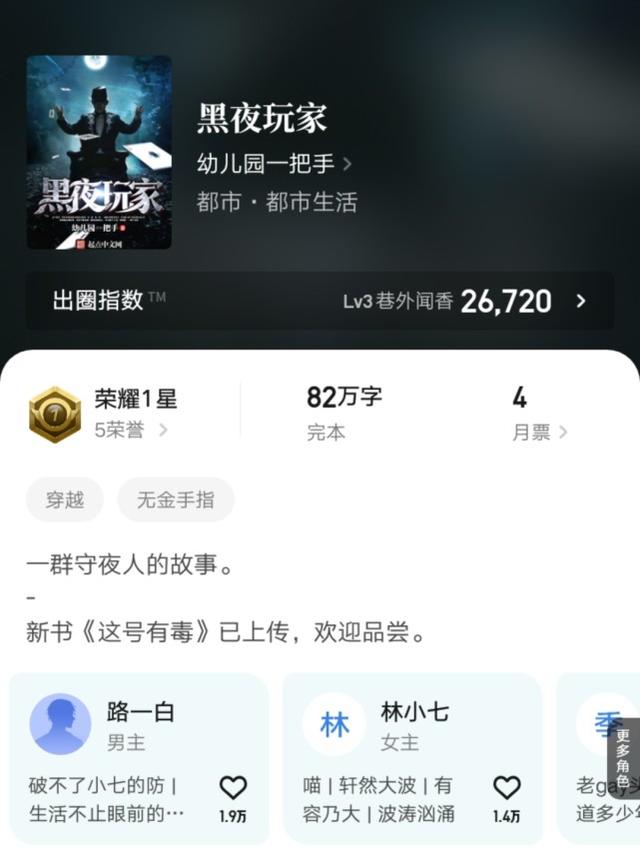Open the 出圈指数 details row
The width and height of the screenshot is (640, 859).
coord(320,301)
